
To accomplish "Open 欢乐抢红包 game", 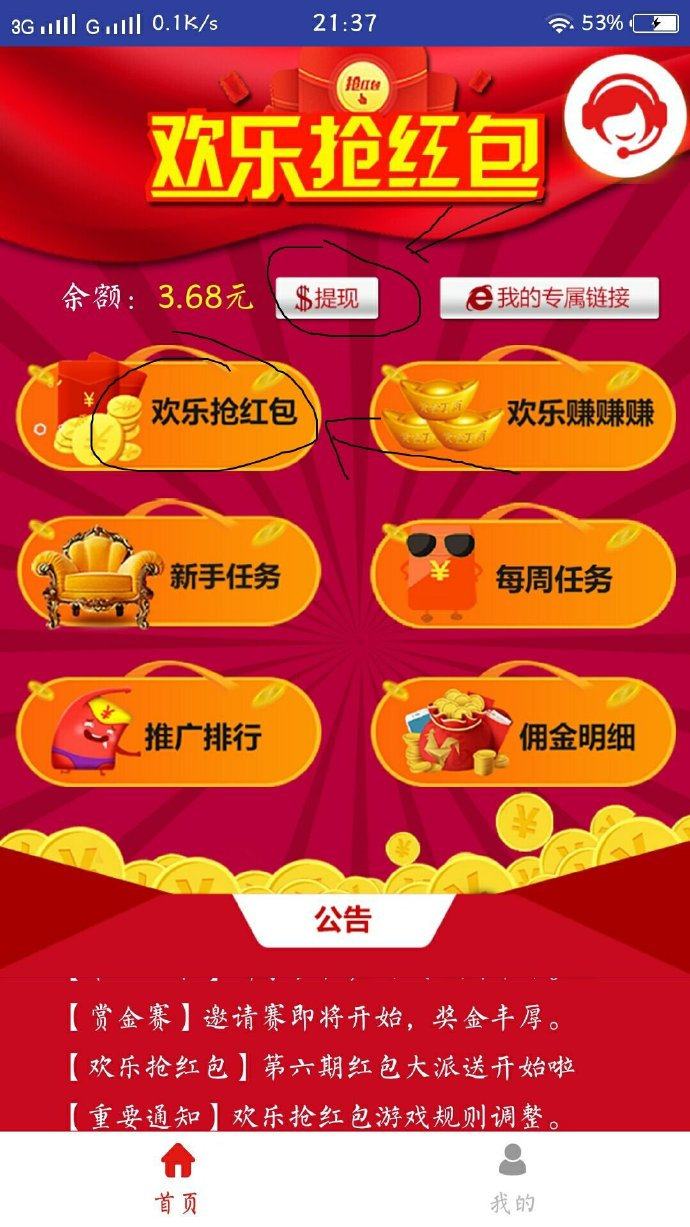I will 168,414.
